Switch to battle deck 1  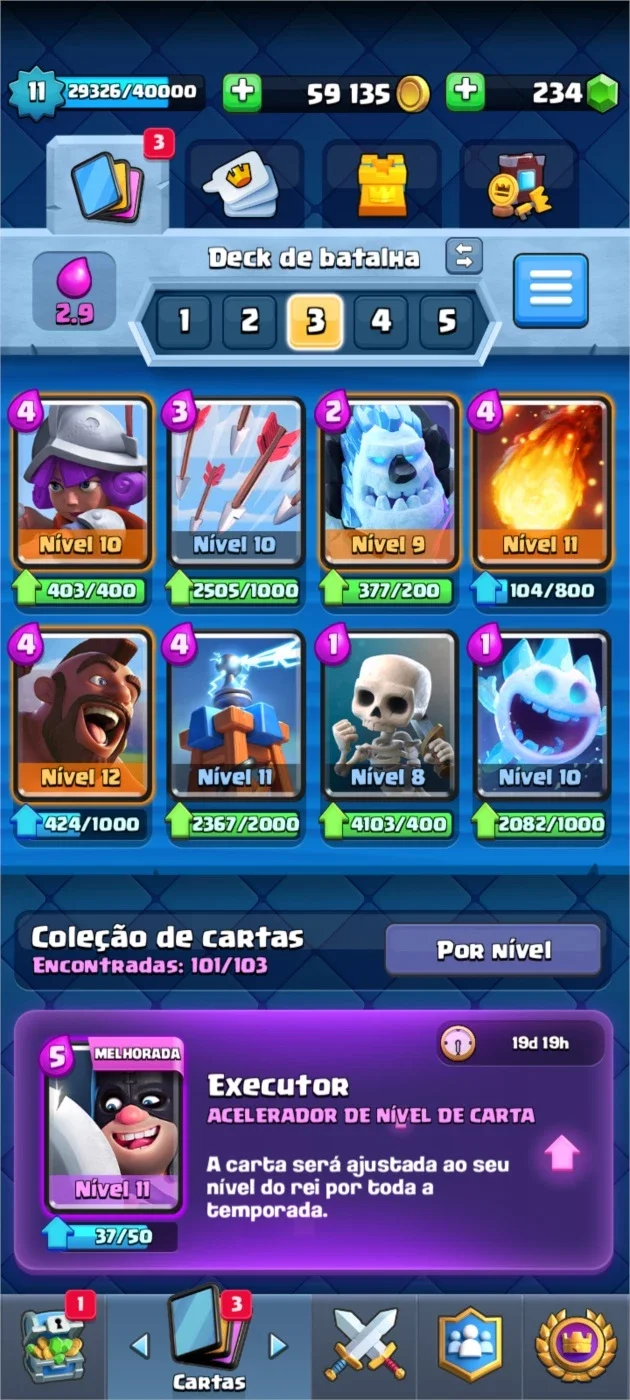[184, 321]
